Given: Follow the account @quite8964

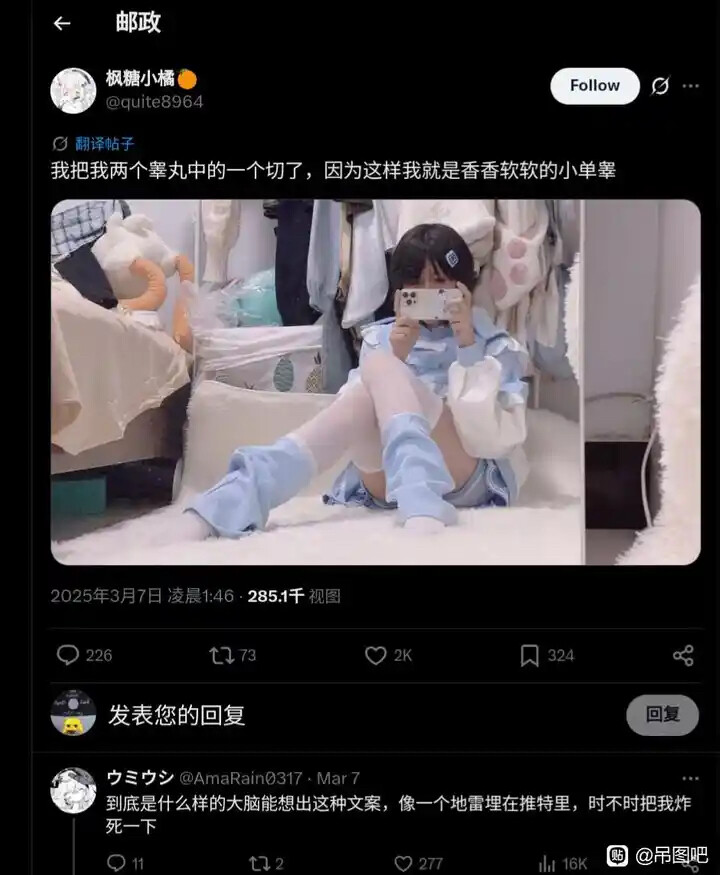Looking at the screenshot, I should (x=594, y=86).
